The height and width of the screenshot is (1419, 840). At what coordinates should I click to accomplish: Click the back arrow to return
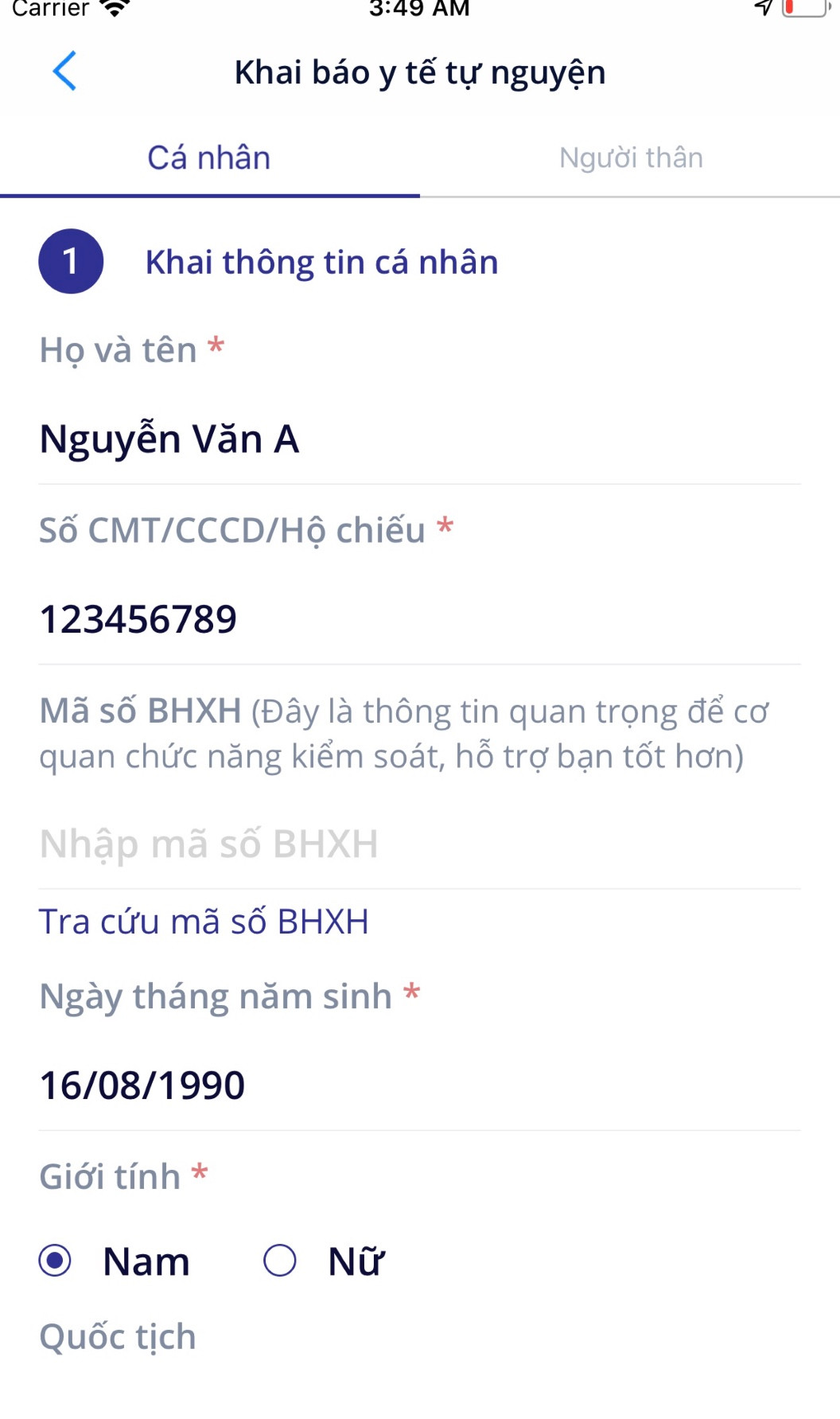point(65,72)
